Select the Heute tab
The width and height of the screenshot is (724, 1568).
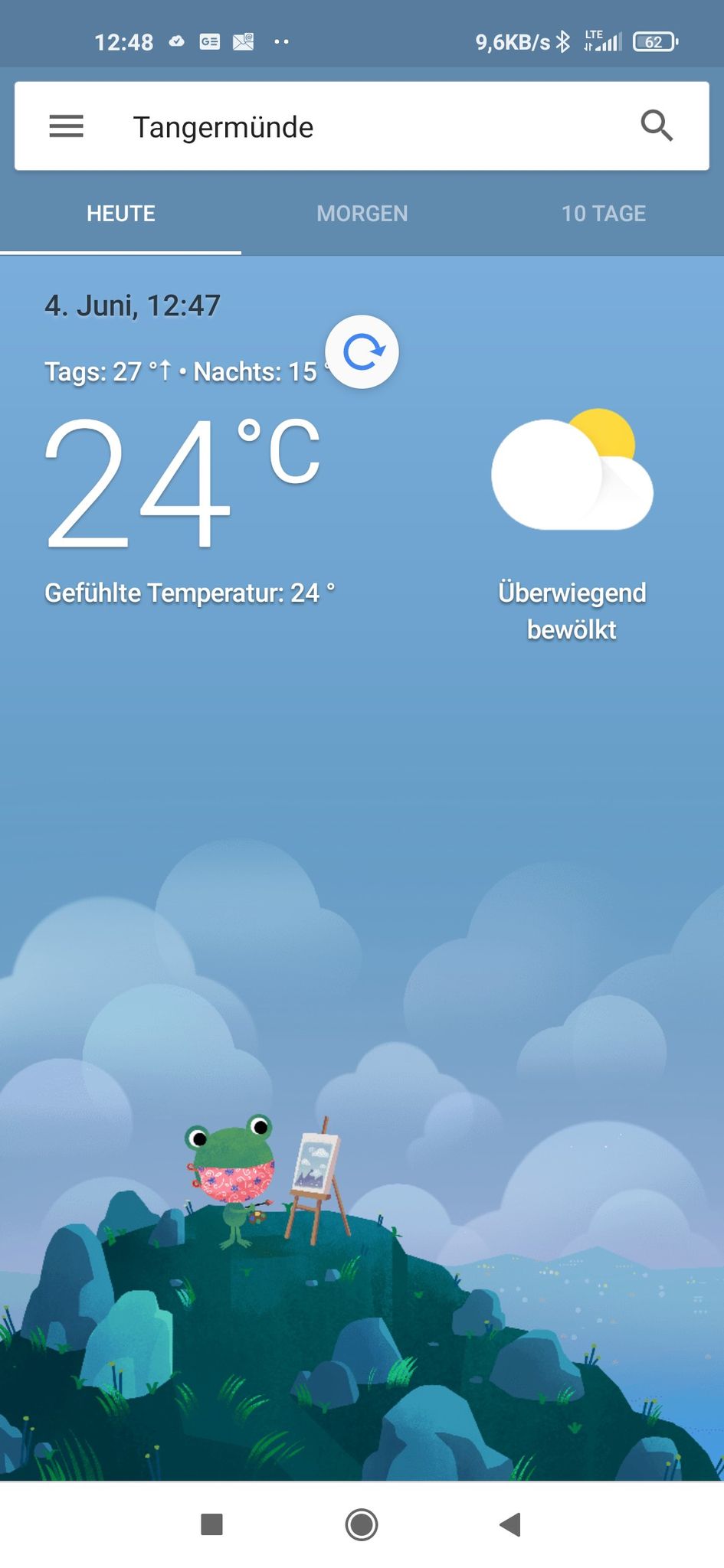[121, 214]
